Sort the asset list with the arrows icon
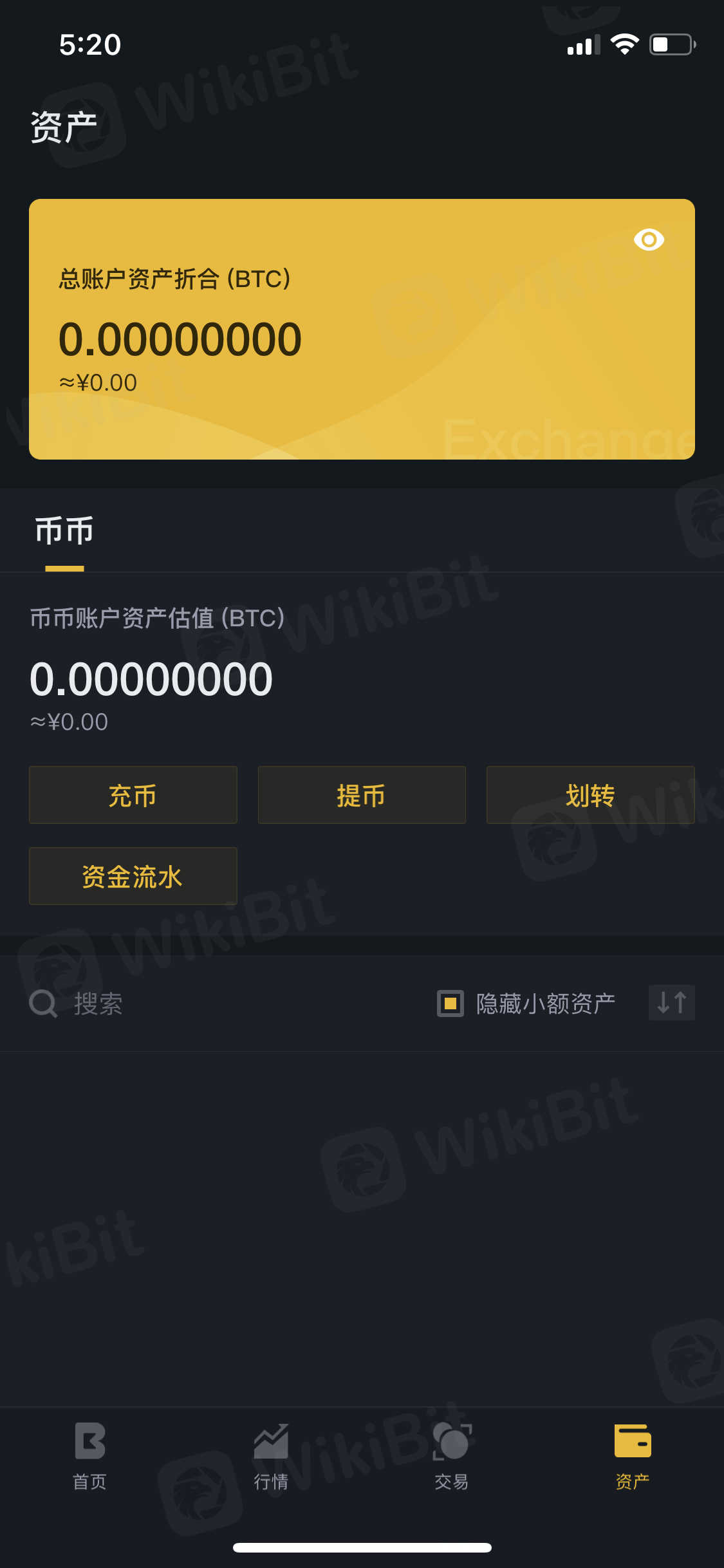 (671, 1003)
